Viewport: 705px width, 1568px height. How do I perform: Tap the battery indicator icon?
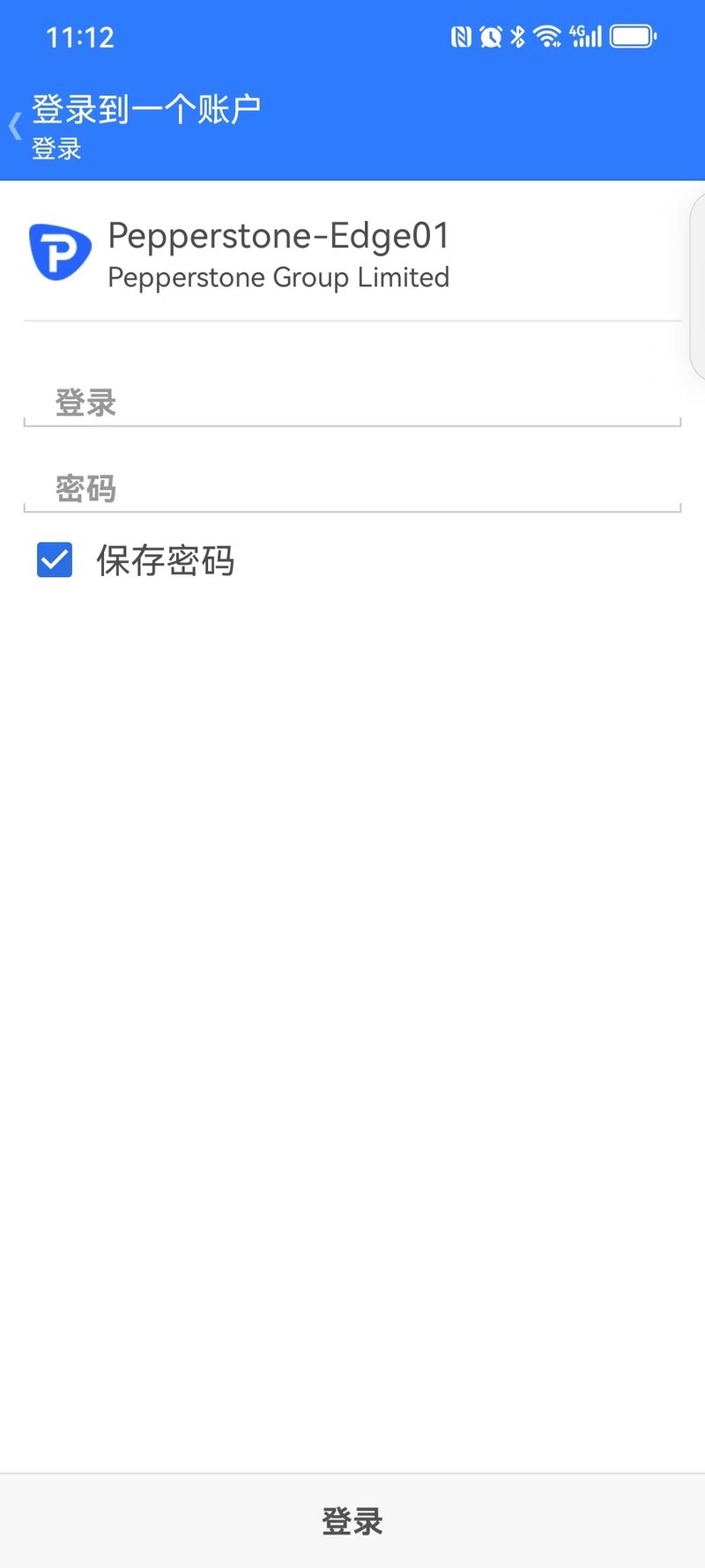629,37
